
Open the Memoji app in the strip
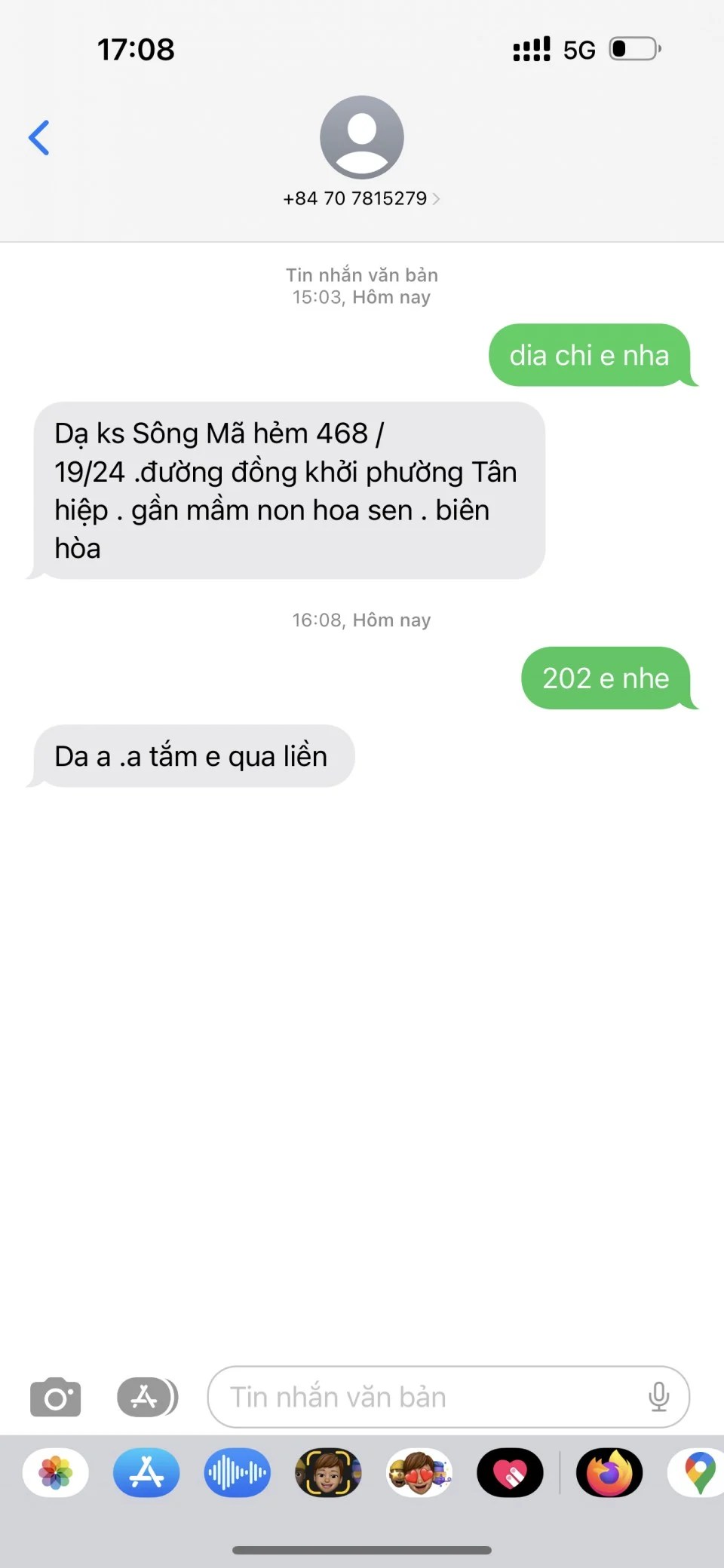click(328, 1472)
